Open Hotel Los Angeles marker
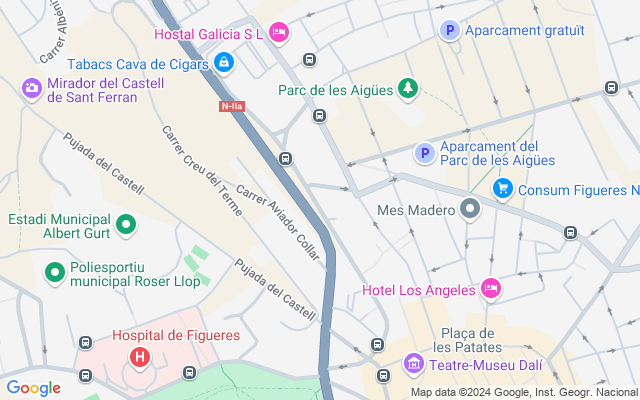This screenshot has width=640, height=400. [x=490, y=289]
